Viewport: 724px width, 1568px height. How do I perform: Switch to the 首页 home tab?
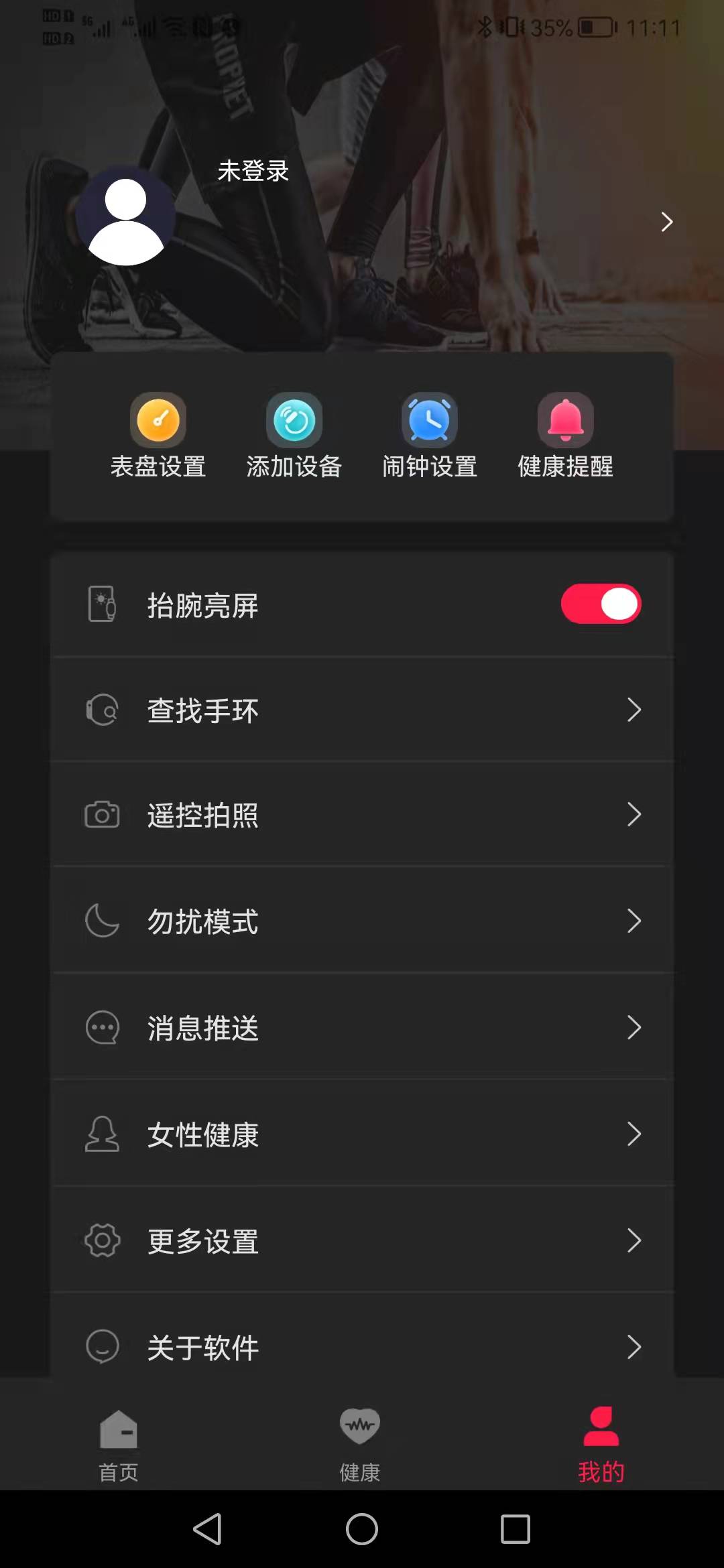119,1445
